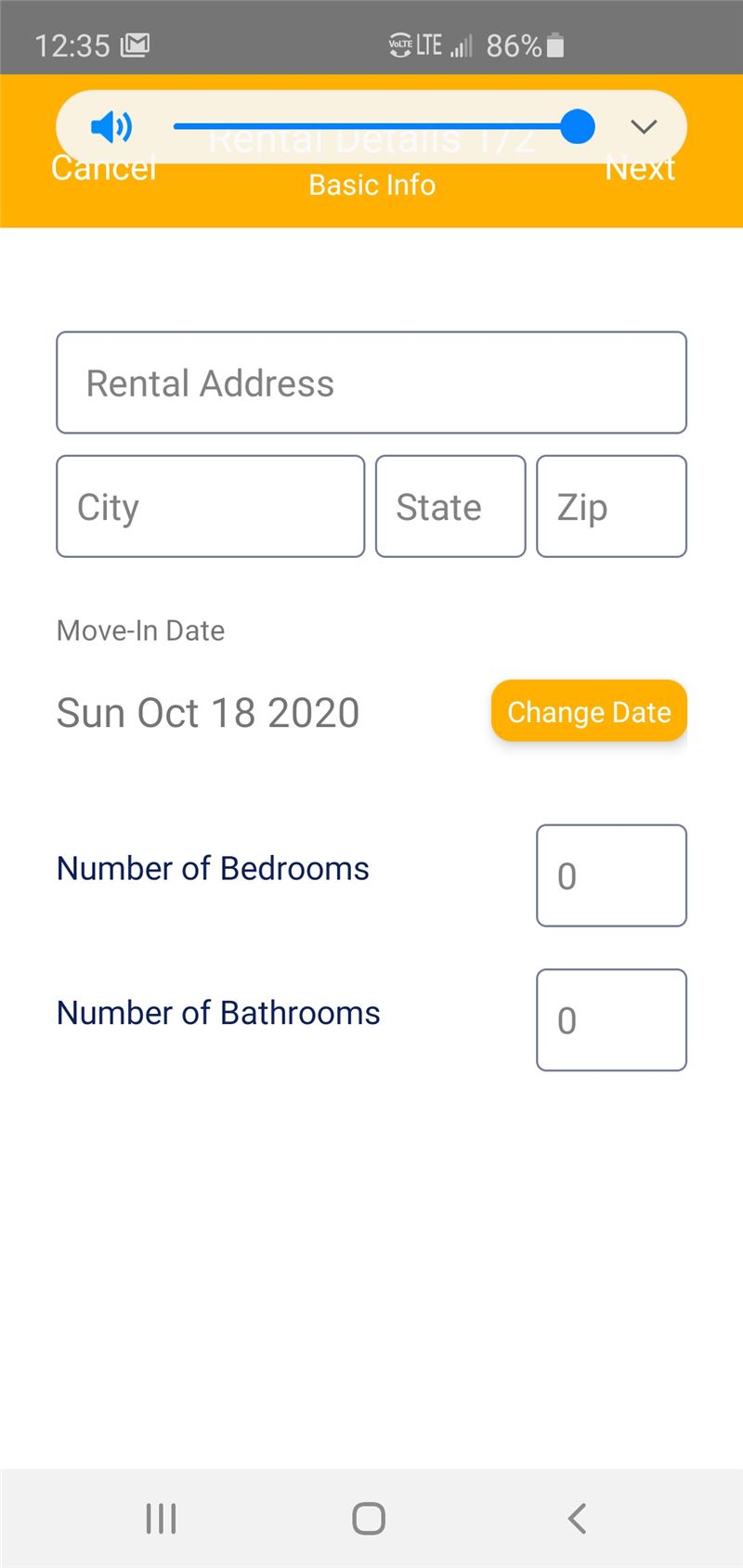
Task: Open recent apps from navigation bar
Action: [x=161, y=1519]
